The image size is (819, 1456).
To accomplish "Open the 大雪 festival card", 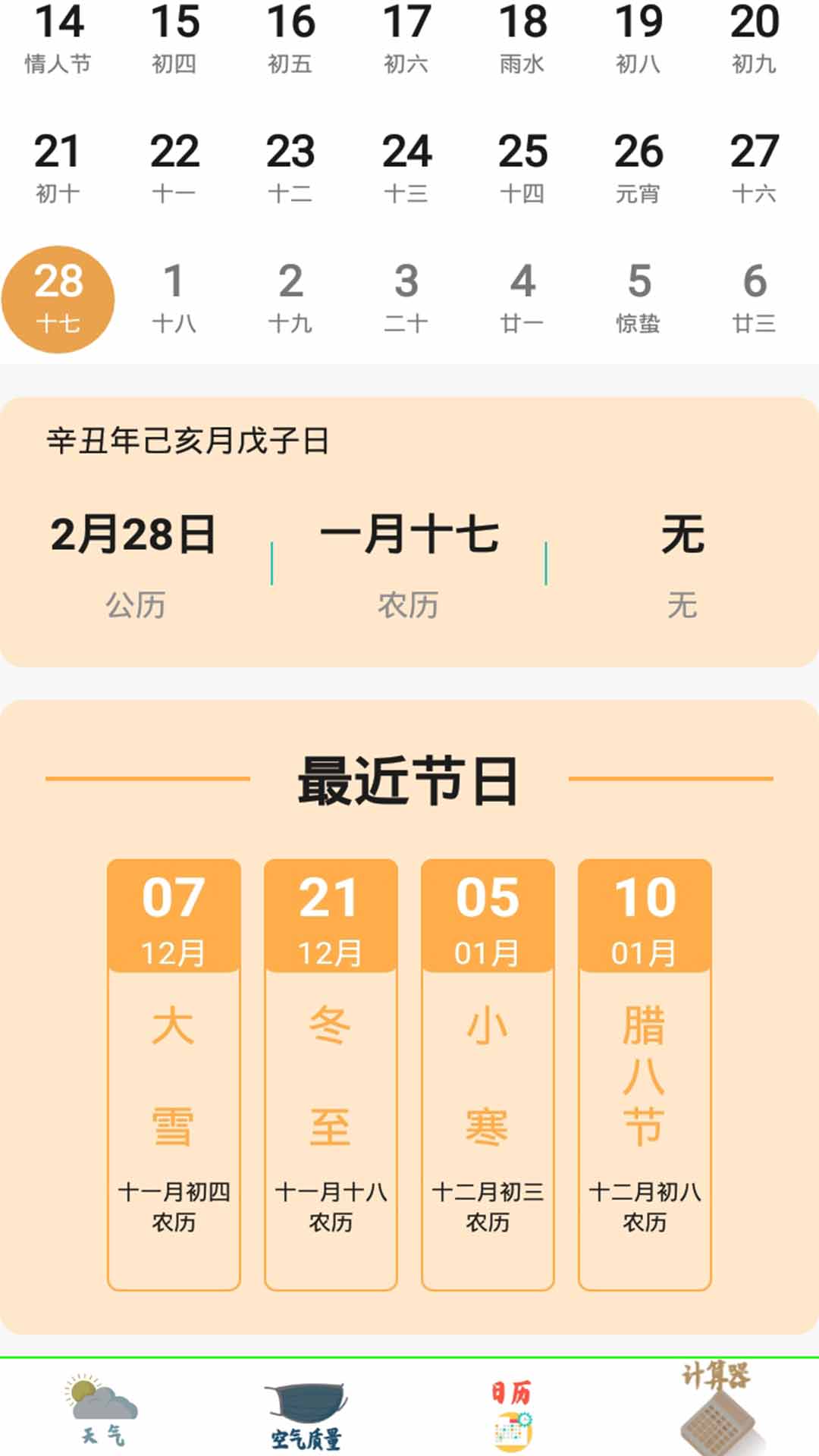I will click(x=174, y=1074).
